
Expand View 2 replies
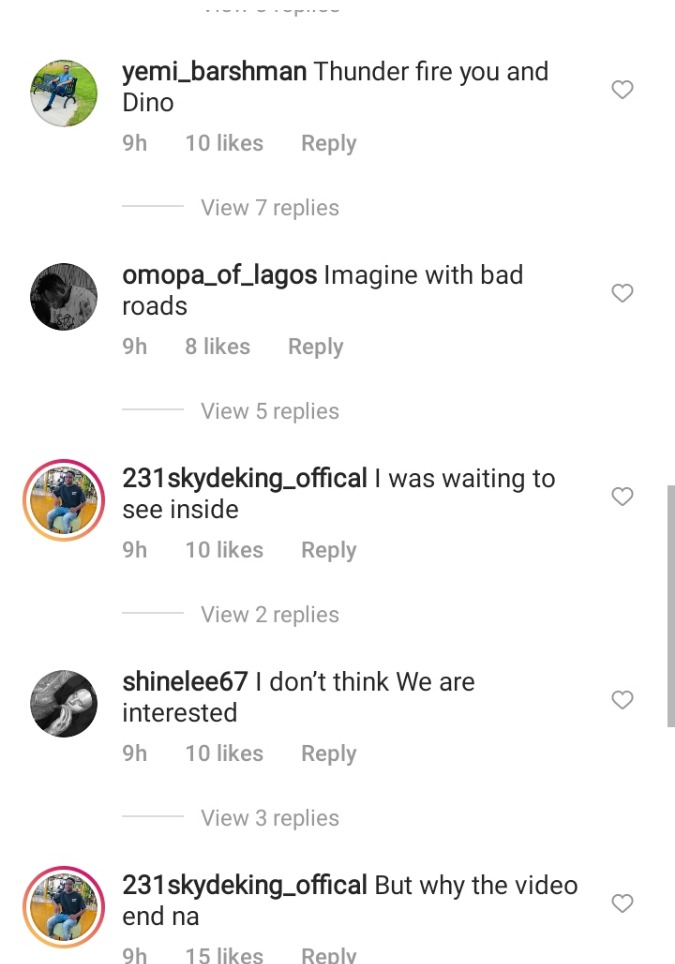269,615
